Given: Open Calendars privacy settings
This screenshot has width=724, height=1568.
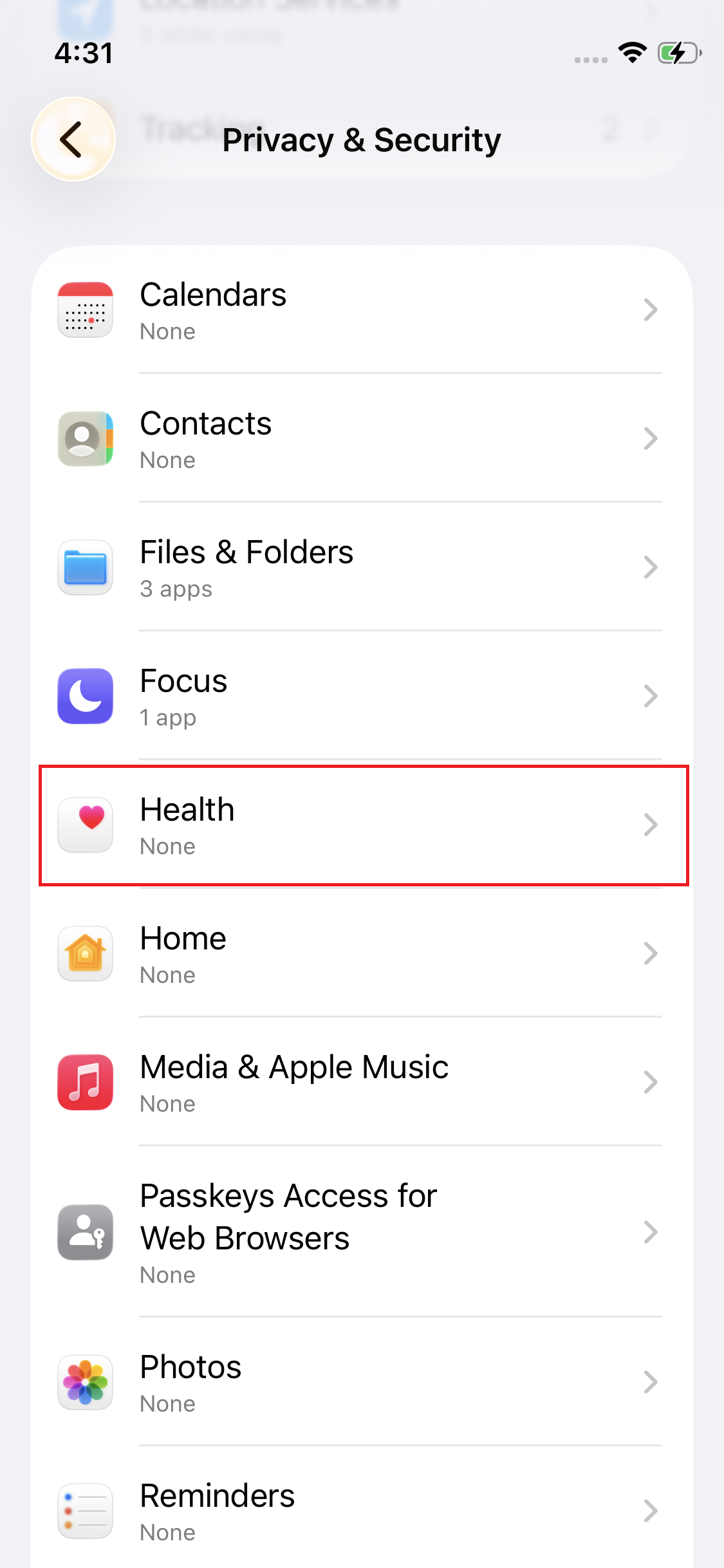Looking at the screenshot, I should point(360,310).
